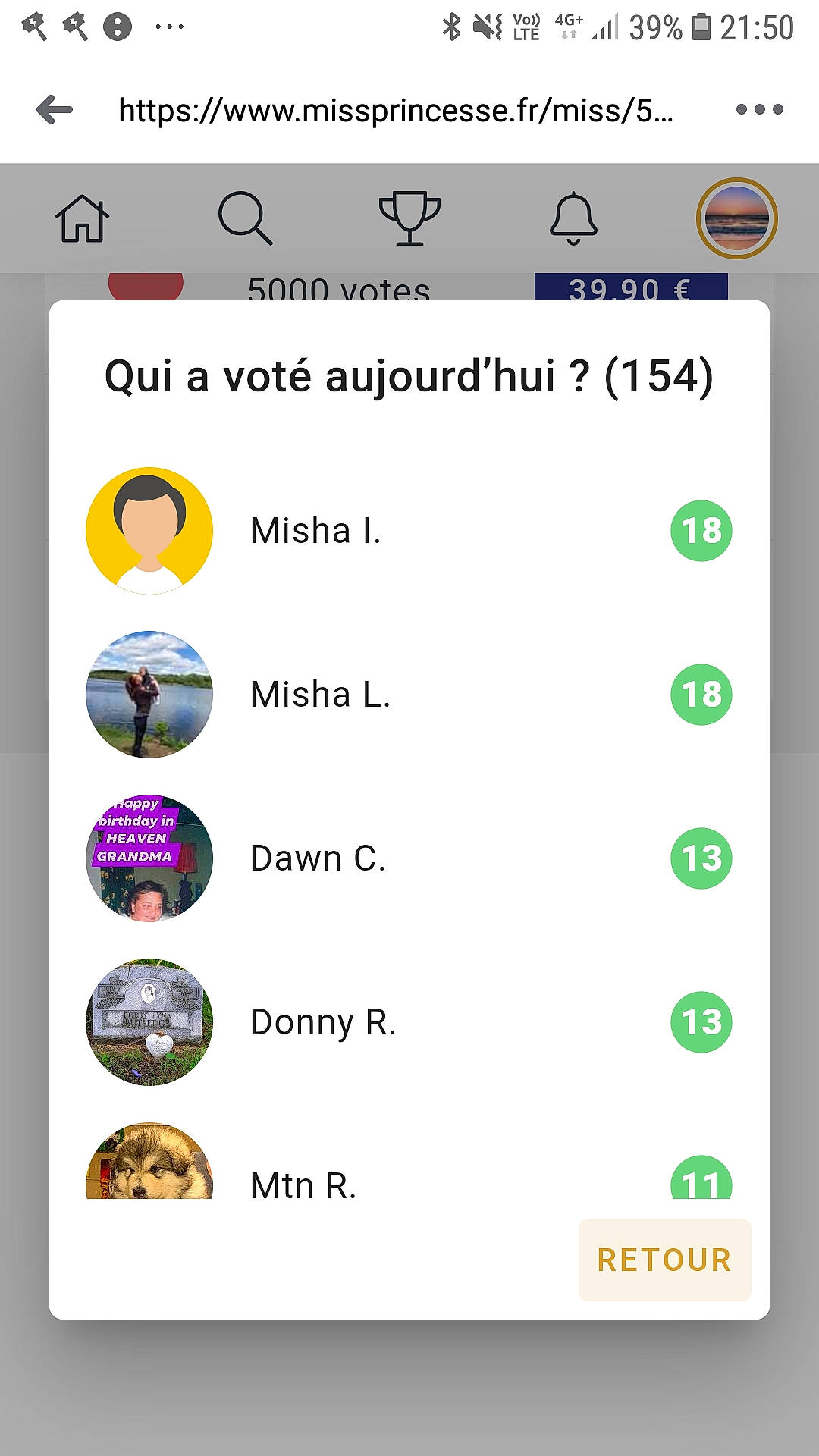Open Misha L.'s lakeside profile photo
This screenshot has height=1456, width=819.
(x=149, y=695)
